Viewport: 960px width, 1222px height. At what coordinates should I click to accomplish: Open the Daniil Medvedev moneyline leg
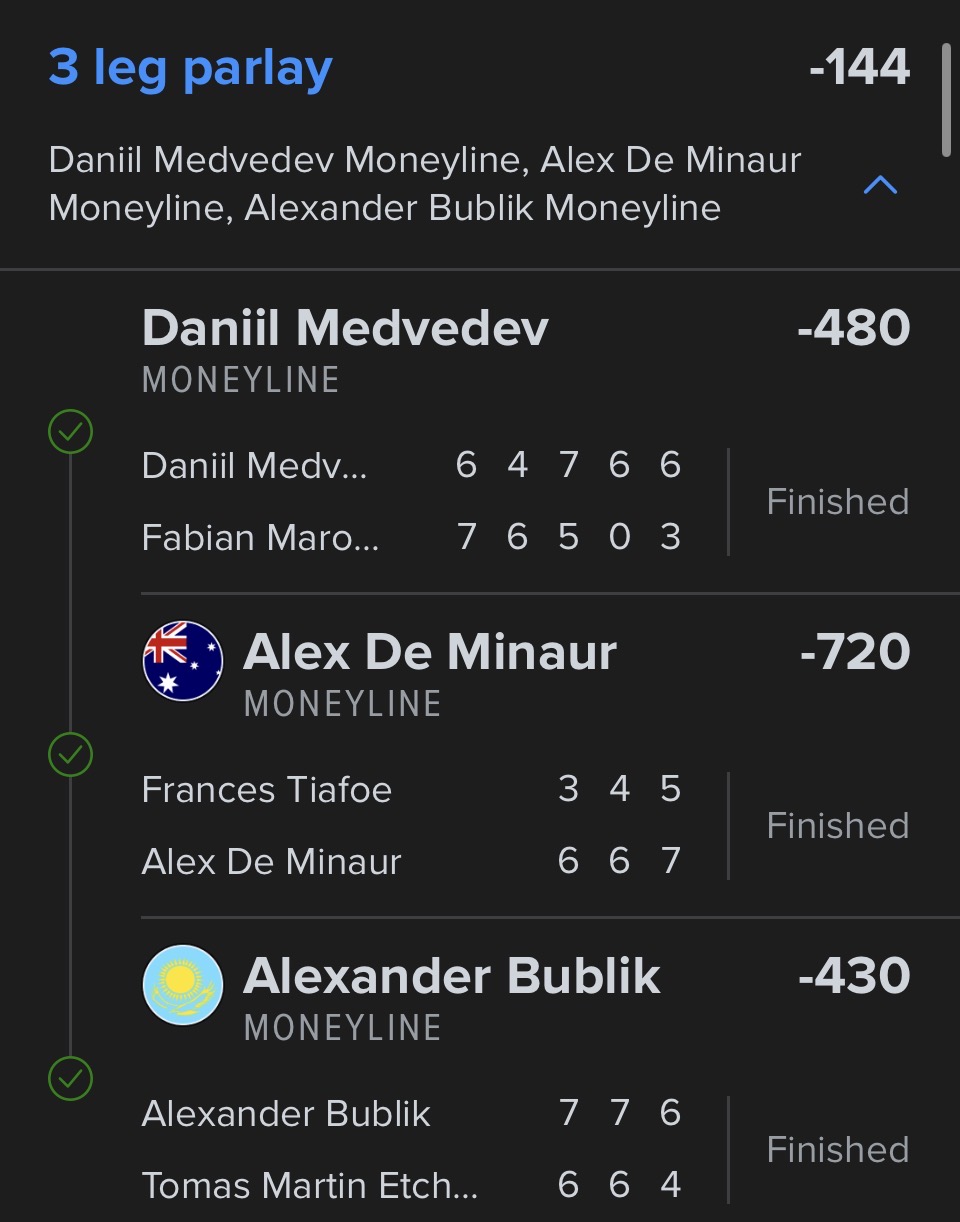[345, 329]
